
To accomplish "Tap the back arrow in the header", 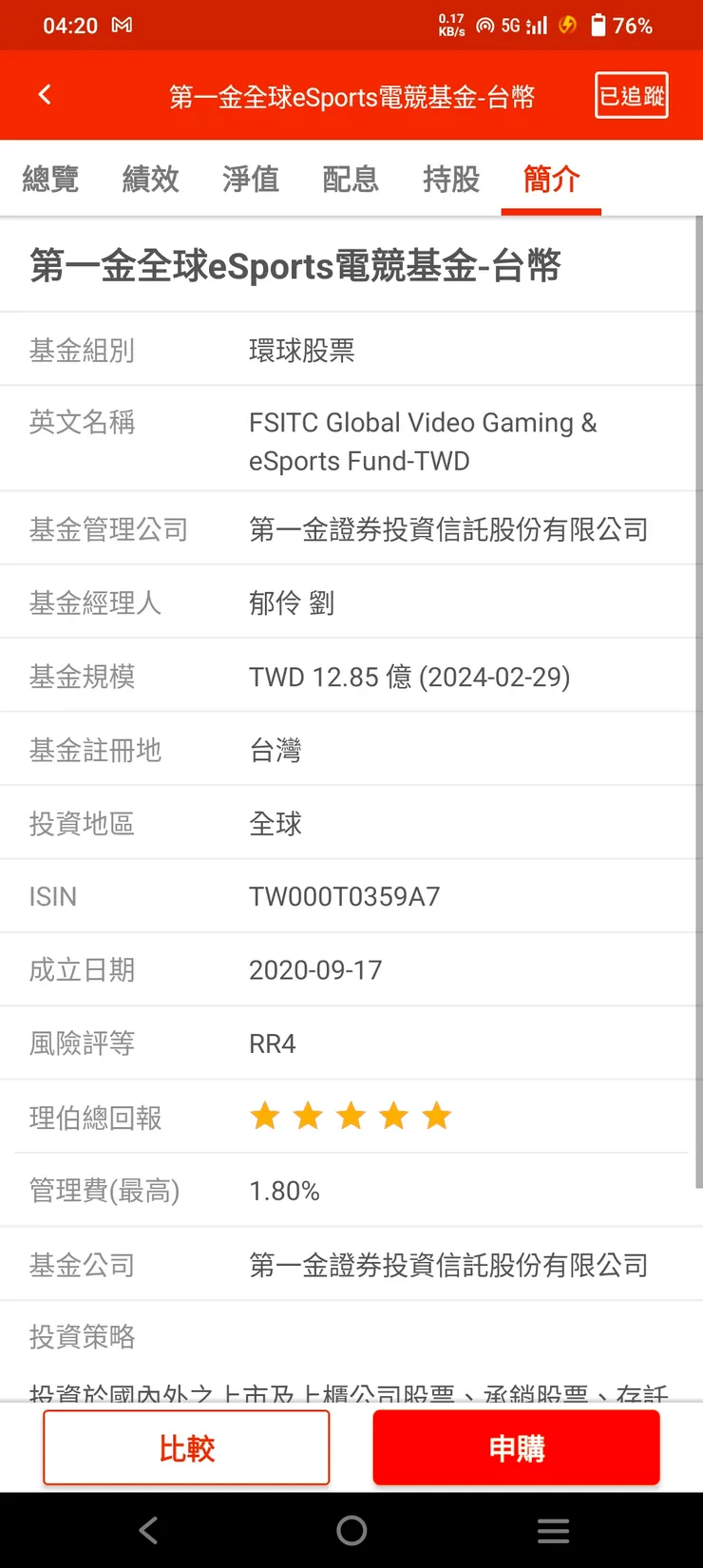I will tap(45, 95).
